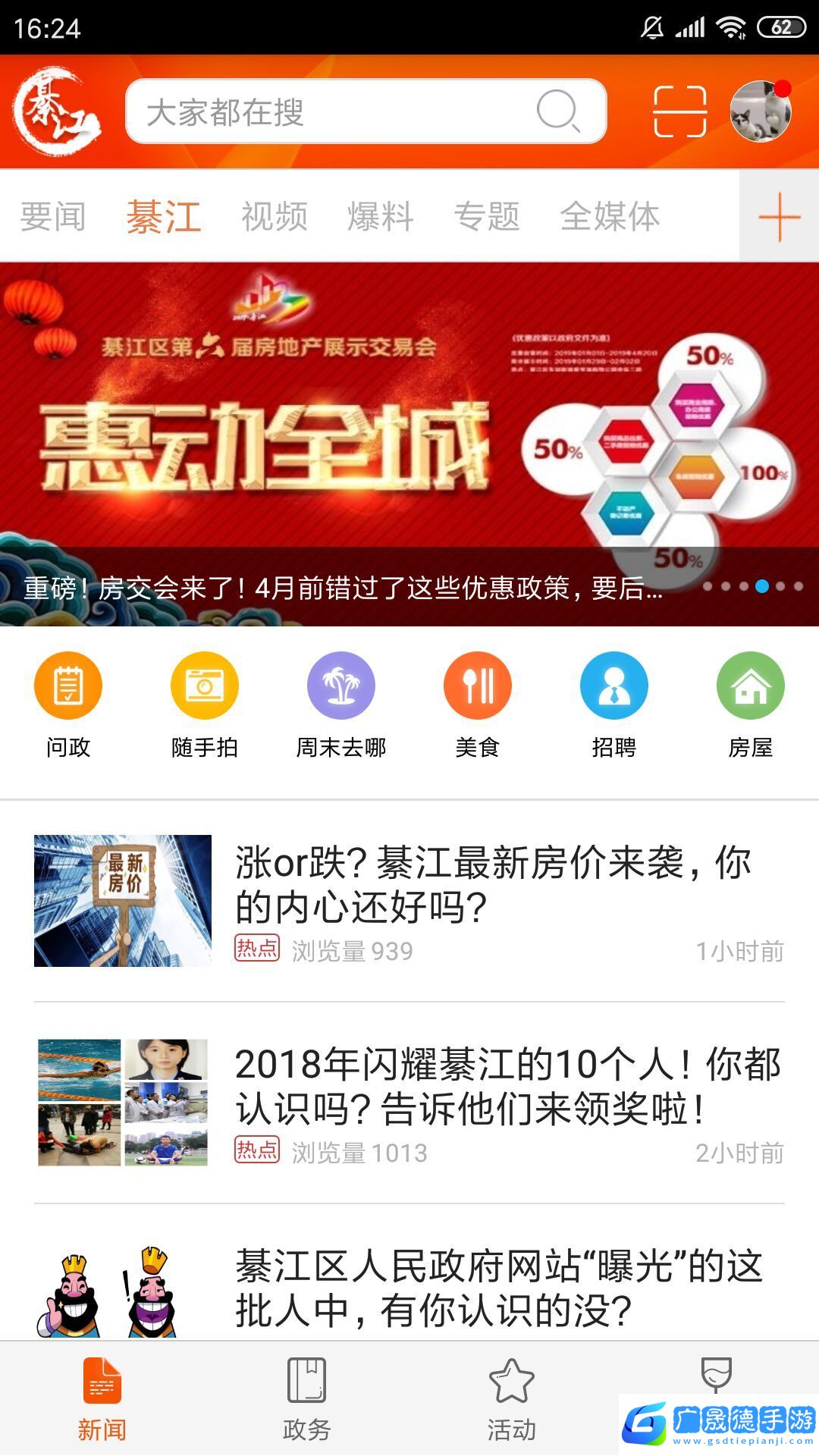Switch to the 全媒体 tab
The image size is (819, 1456).
(x=610, y=217)
